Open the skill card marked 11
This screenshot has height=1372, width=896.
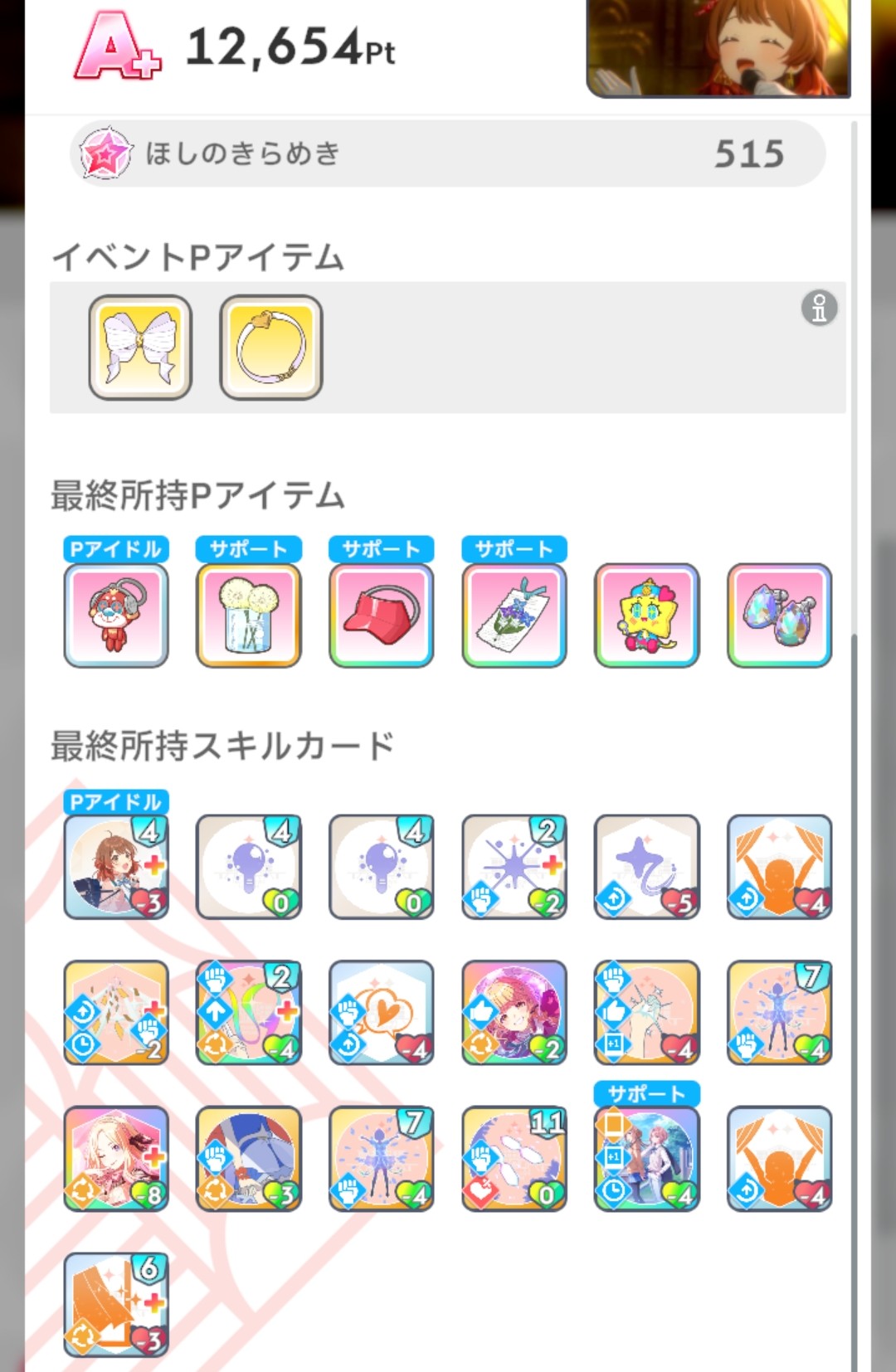click(x=514, y=1159)
